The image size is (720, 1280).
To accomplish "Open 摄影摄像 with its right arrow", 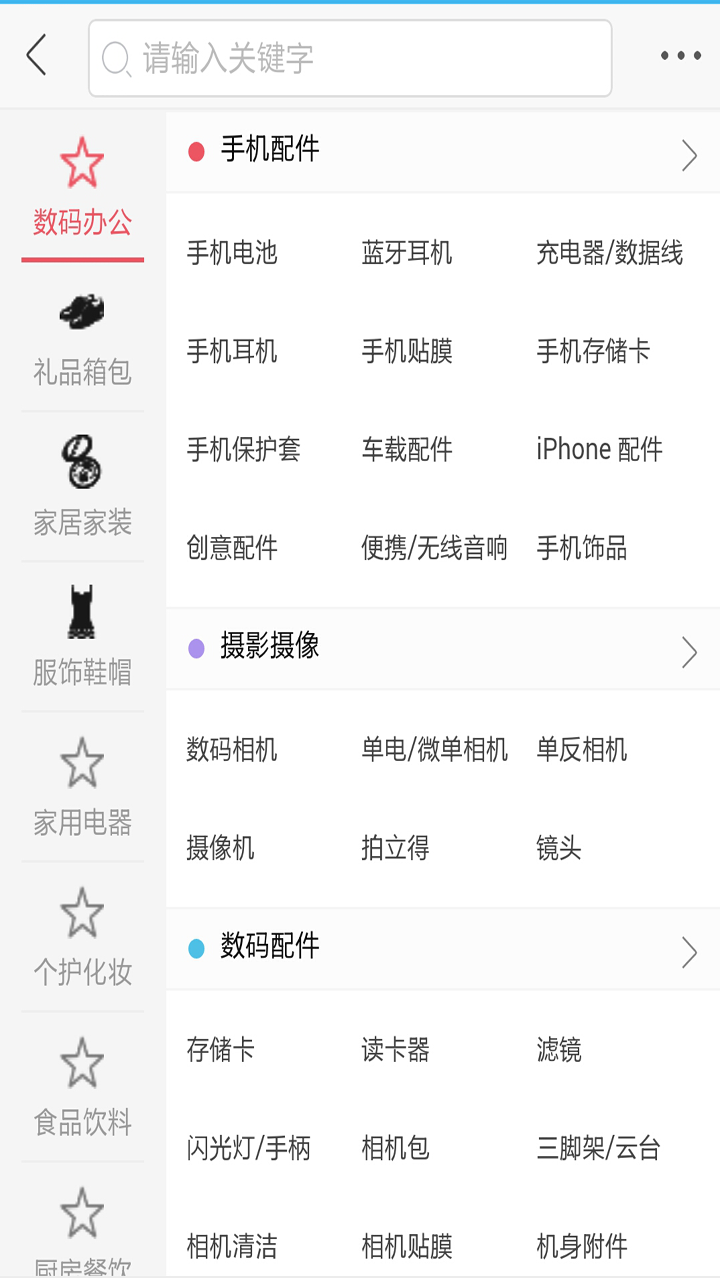I will [x=688, y=651].
